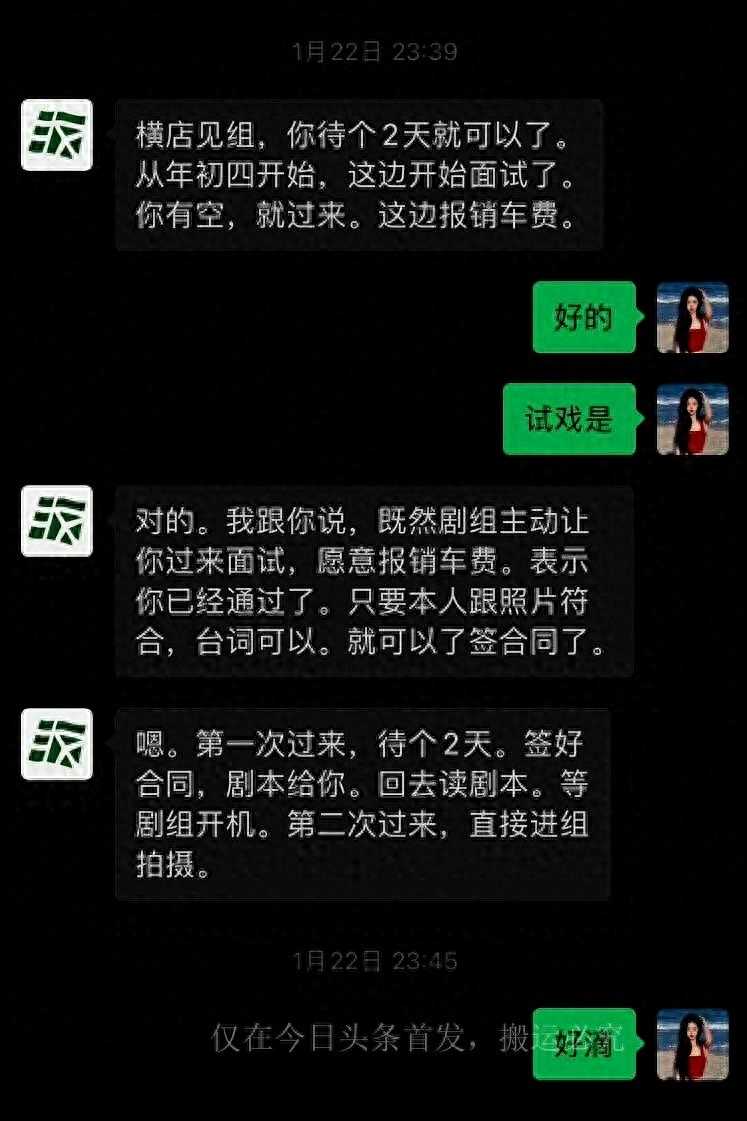Open sender's avatar beside the 横店见组 message
This screenshot has width=747, height=1121.
pyautogui.click(x=57, y=135)
